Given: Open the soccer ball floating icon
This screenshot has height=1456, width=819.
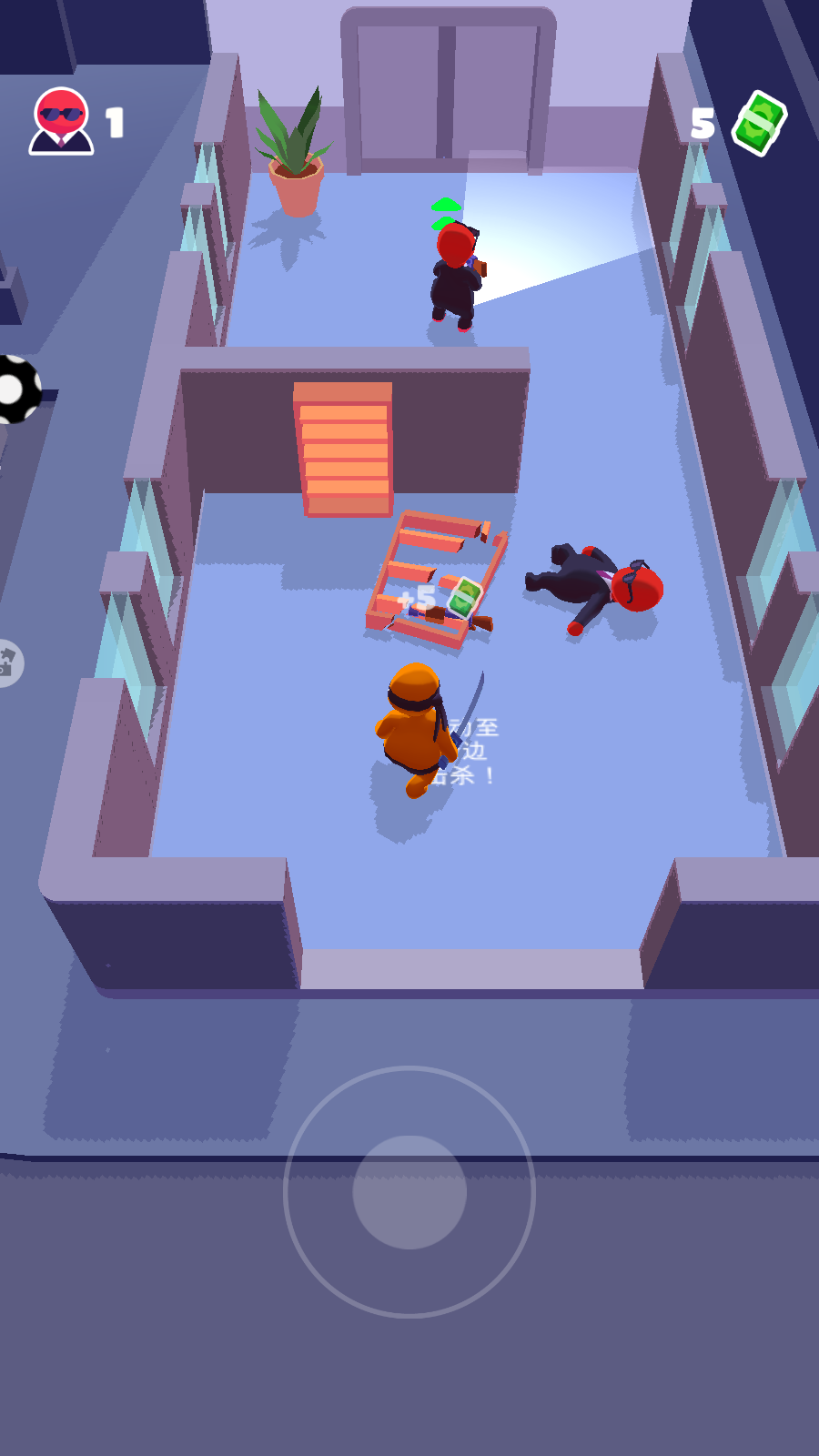Looking at the screenshot, I should pos(16,389).
